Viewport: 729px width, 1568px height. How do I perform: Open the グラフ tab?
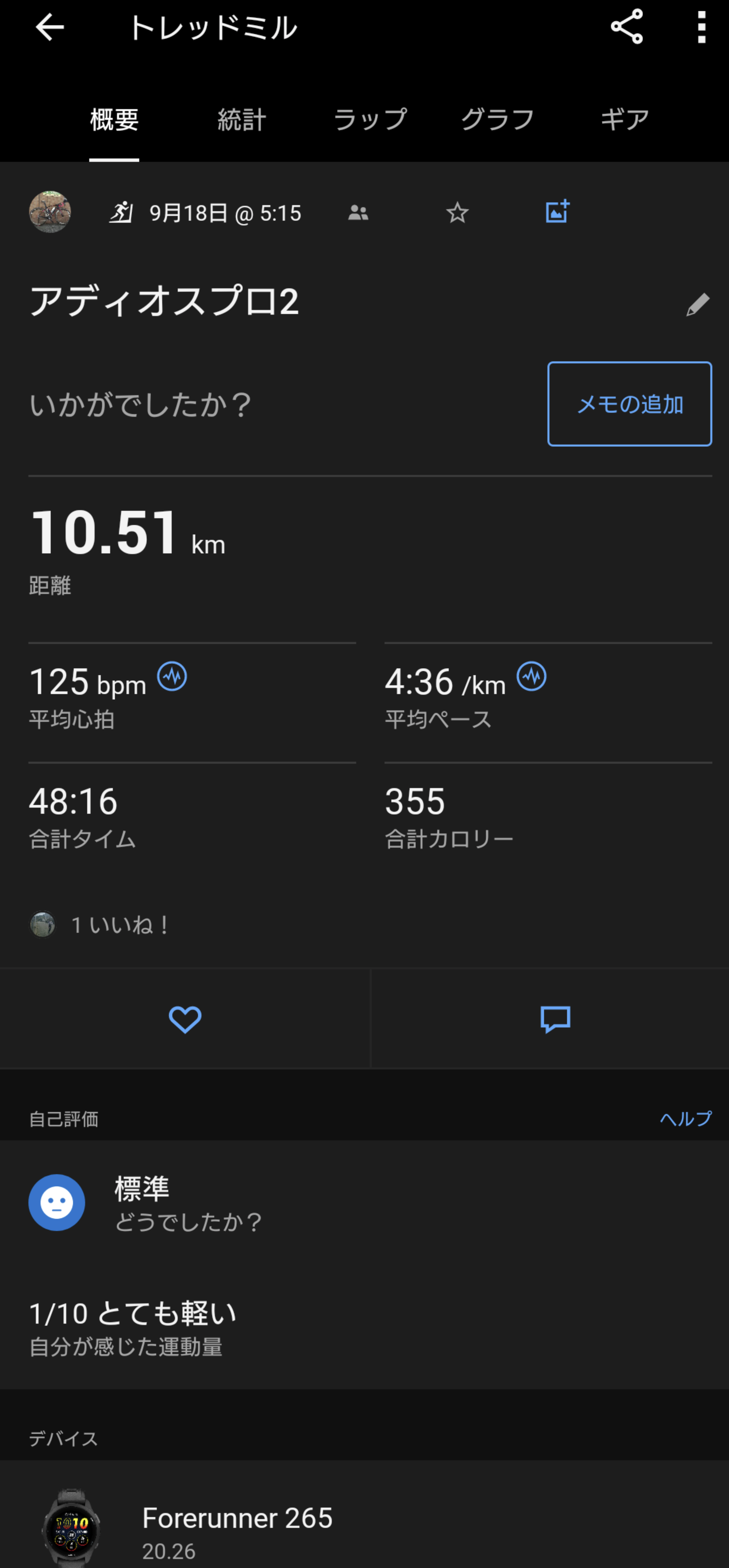click(x=497, y=119)
